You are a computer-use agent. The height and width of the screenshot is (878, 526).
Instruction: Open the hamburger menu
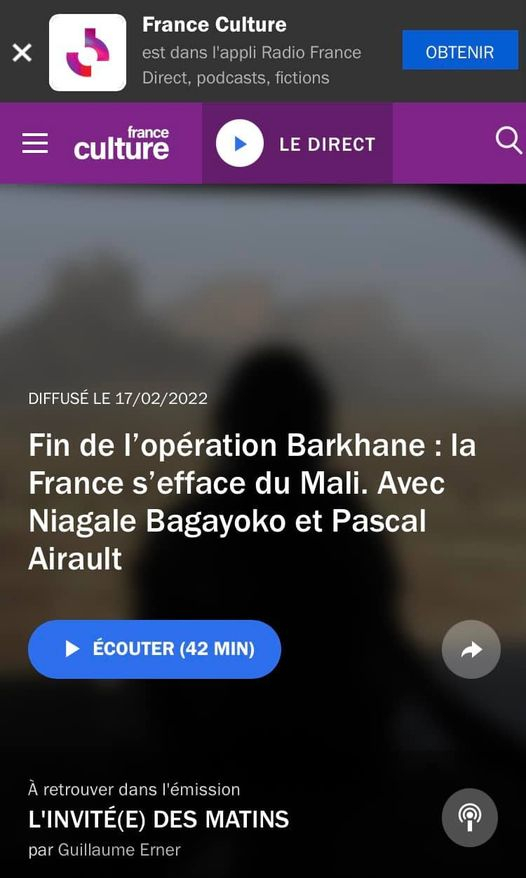tap(35, 143)
